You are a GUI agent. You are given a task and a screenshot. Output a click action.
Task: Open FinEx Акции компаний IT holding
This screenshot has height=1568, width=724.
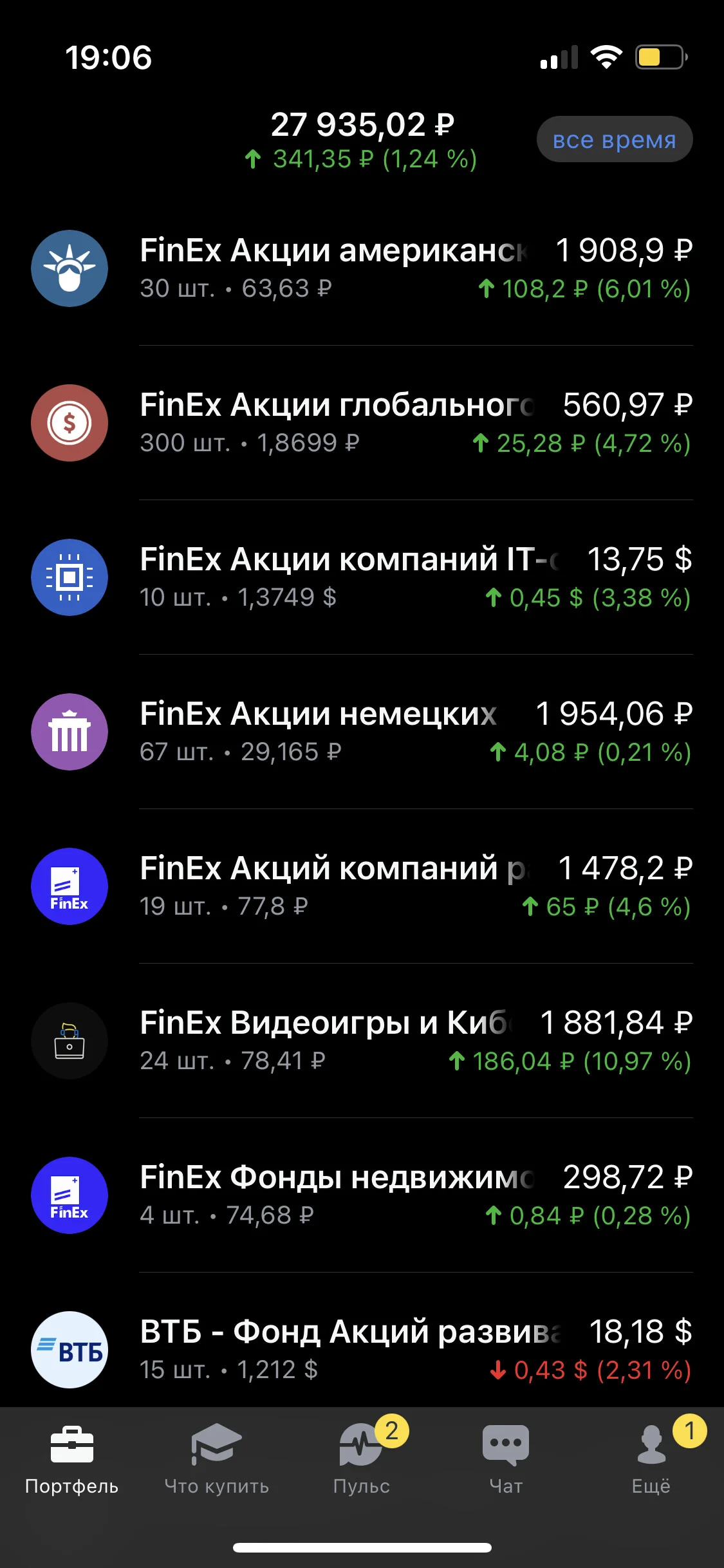pyautogui.click(x=362, y=577)
